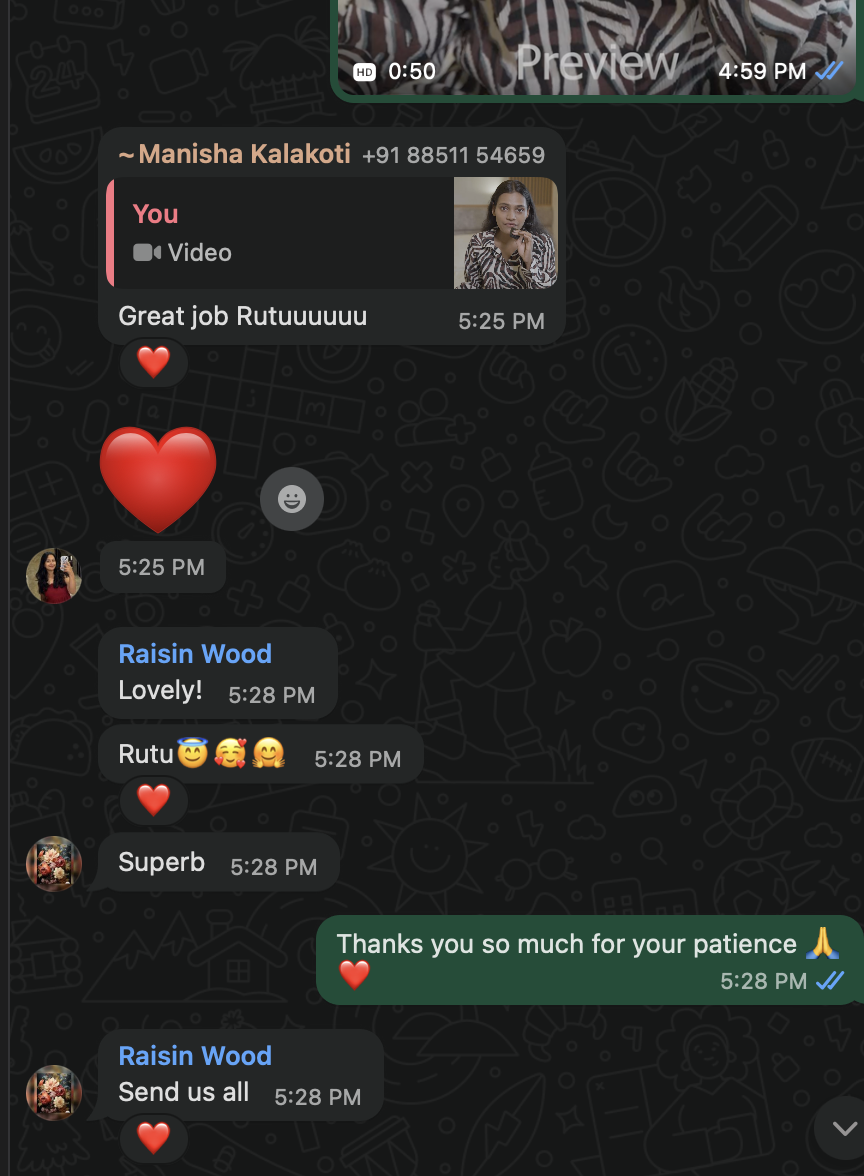The image size is (864, 1176).
Task: Open the avatar next to "Superb"
Action: [x=54, y=863]
